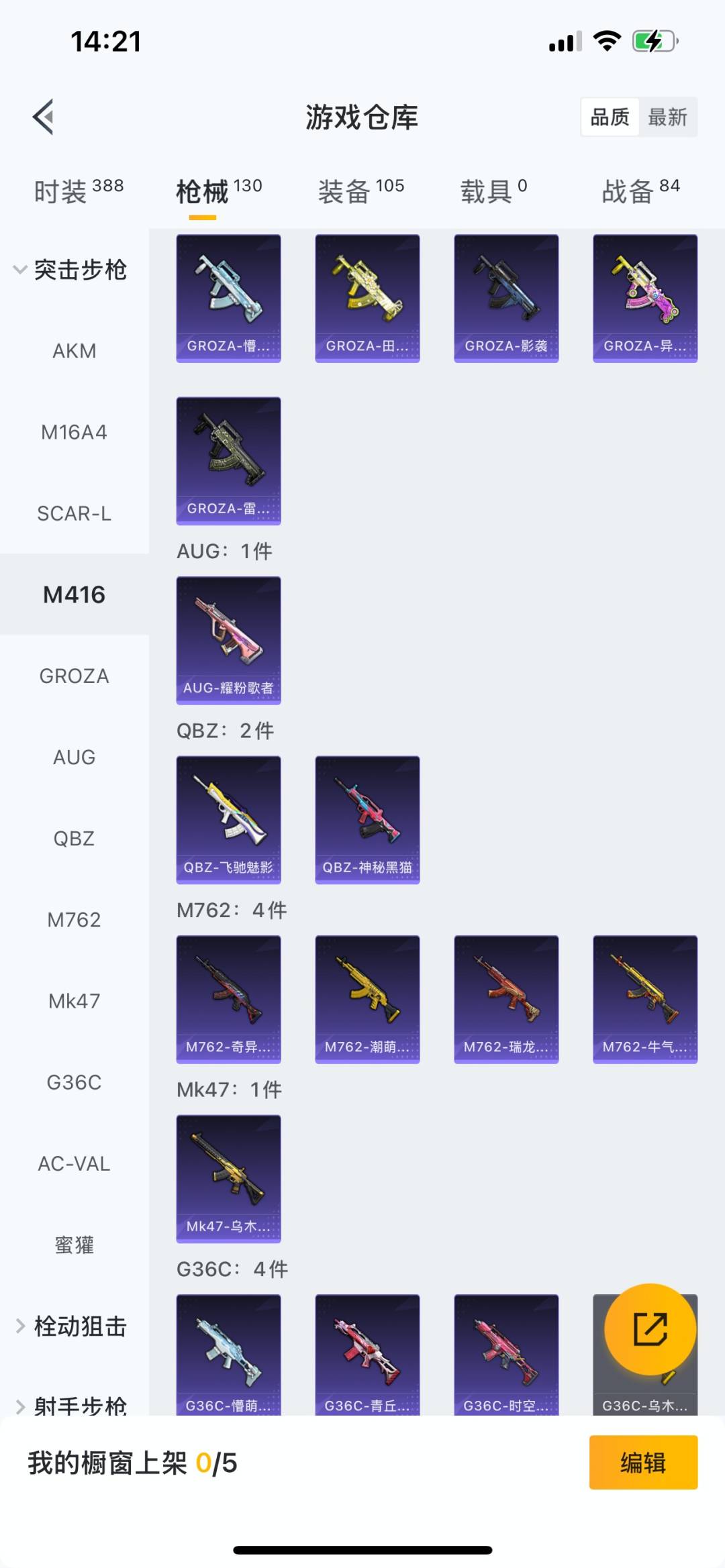
Task: Switch to the 战备 tab
Action: coord(640,191)
